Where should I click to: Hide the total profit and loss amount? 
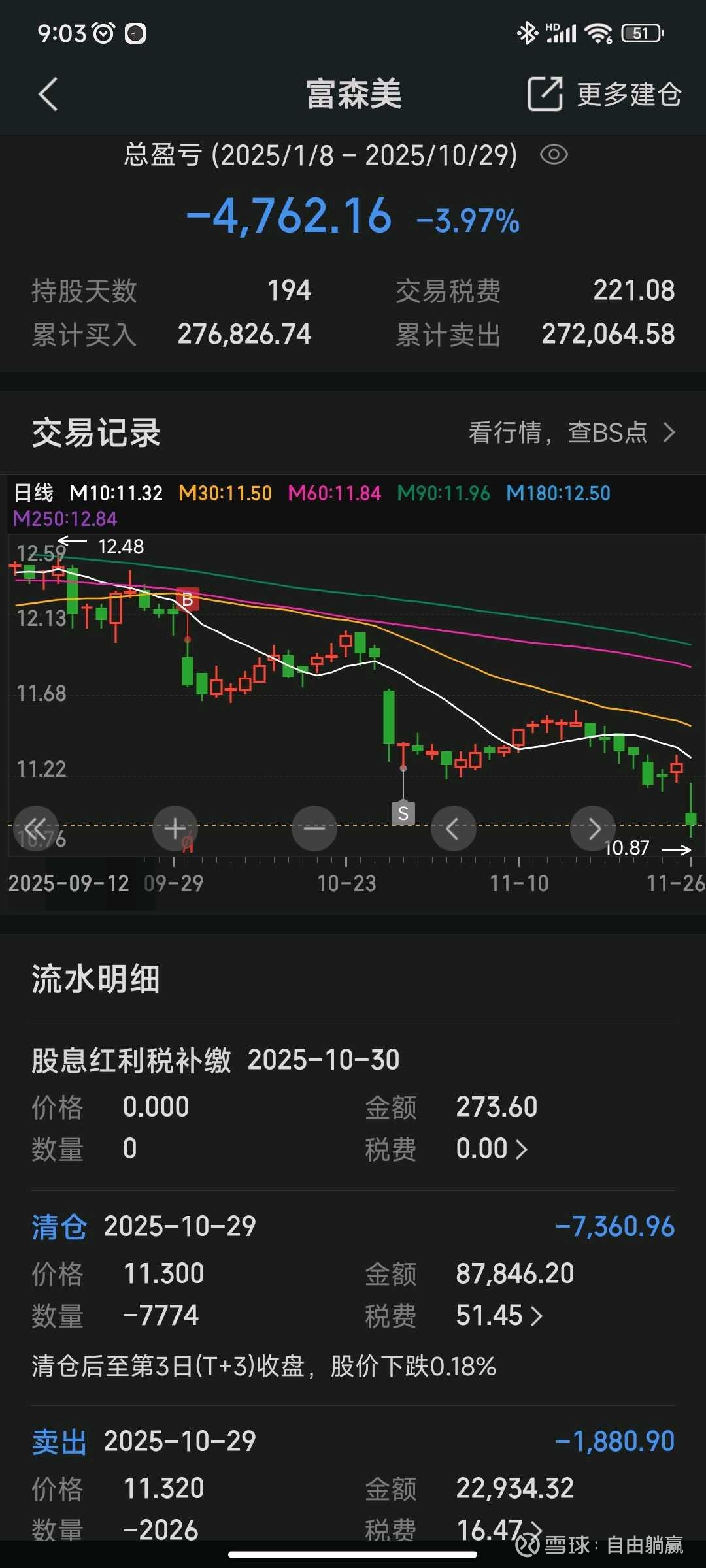click(x=554, y=155)
